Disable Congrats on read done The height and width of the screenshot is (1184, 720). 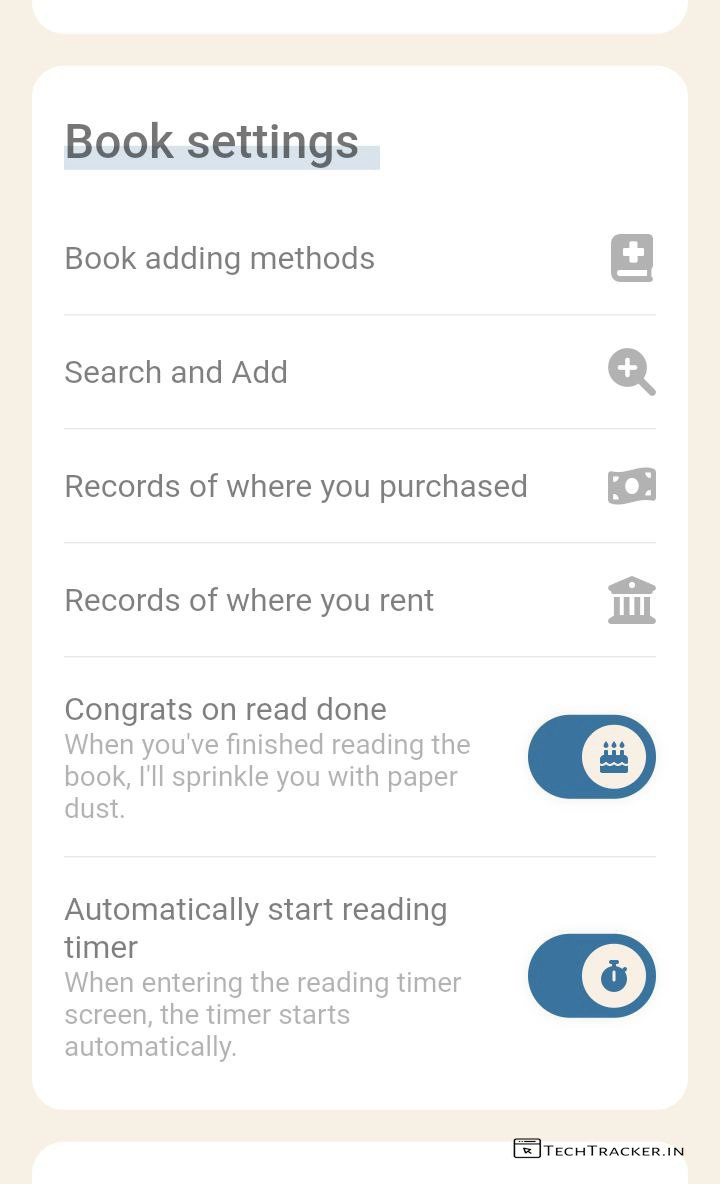pyautogui.click(x=591, y=757)
